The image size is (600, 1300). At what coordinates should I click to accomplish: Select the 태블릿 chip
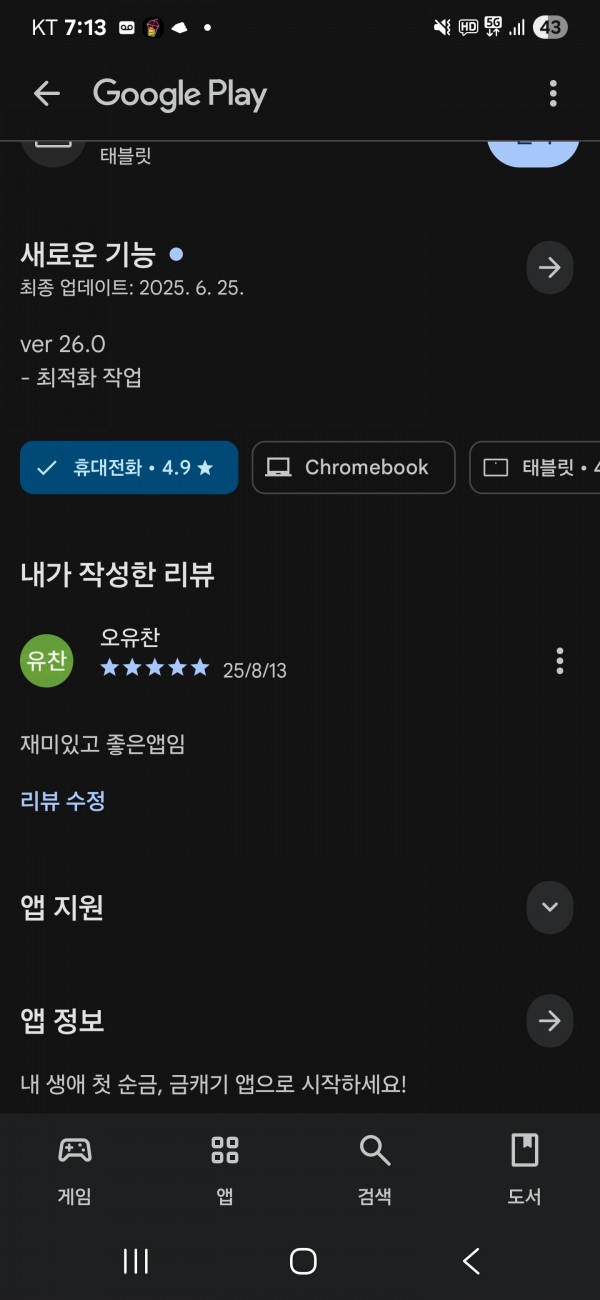coord(535,467)
